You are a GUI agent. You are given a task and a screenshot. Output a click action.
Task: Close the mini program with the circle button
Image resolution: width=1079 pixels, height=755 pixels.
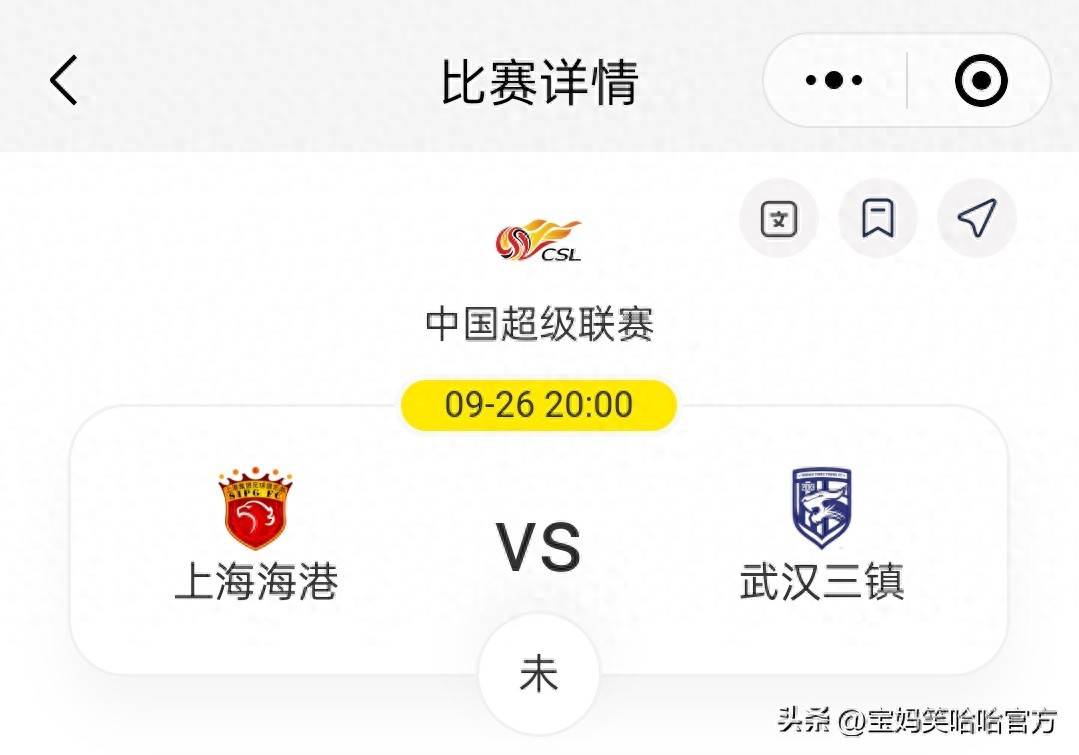click(980, 81)
